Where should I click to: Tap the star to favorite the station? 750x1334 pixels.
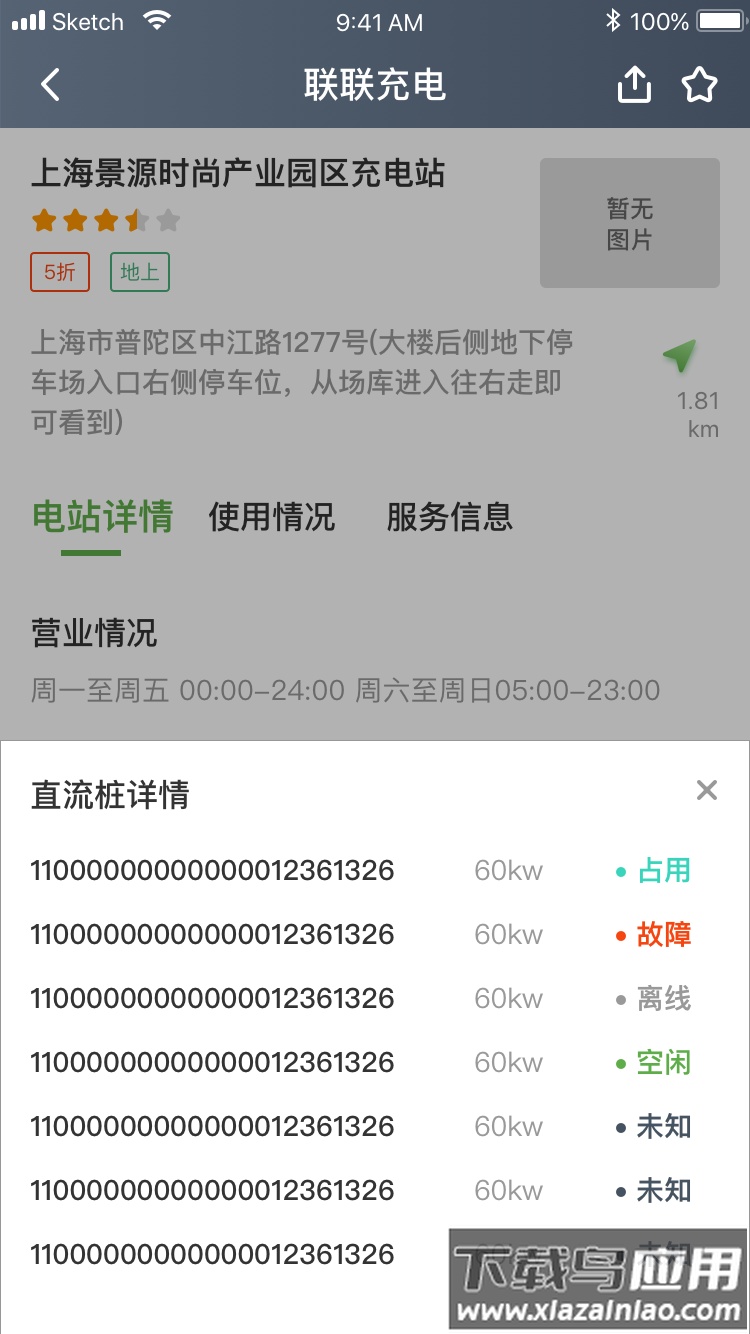(700, 84)
